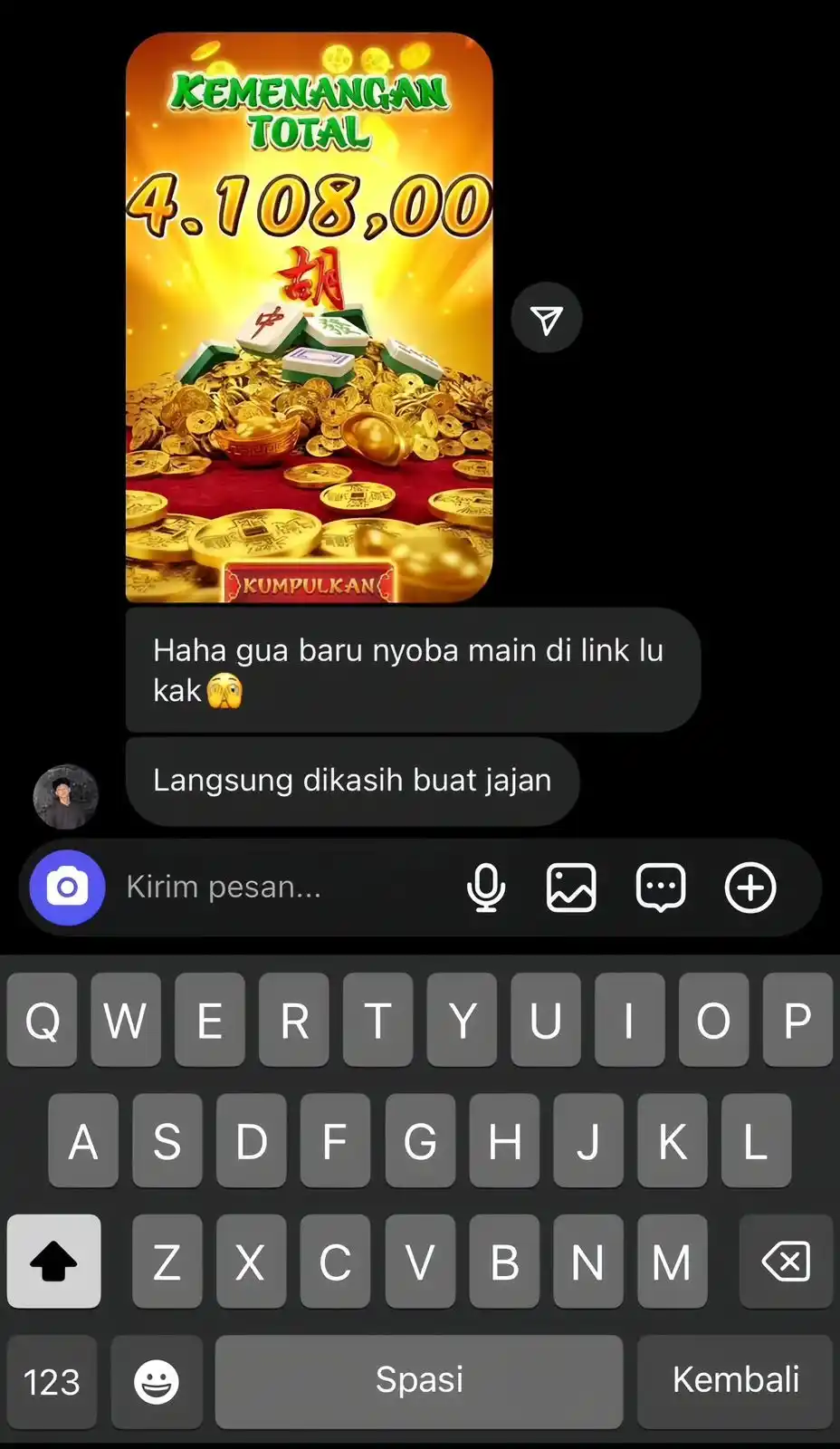Viewport: 840px width, 1449px height.
Task: Record a voice message with the microphone
Action: point(486,888)
